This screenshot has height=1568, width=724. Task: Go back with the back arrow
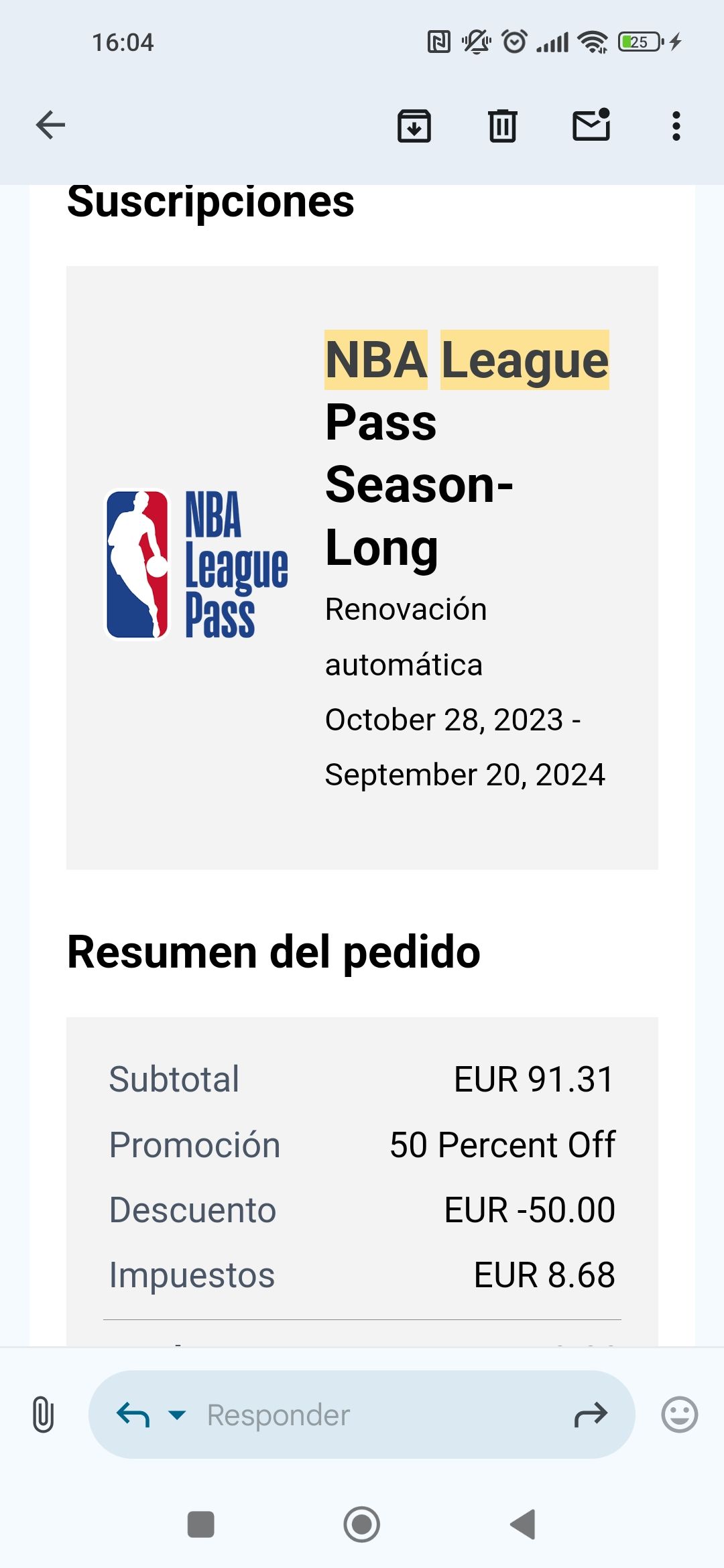(49, 125)
